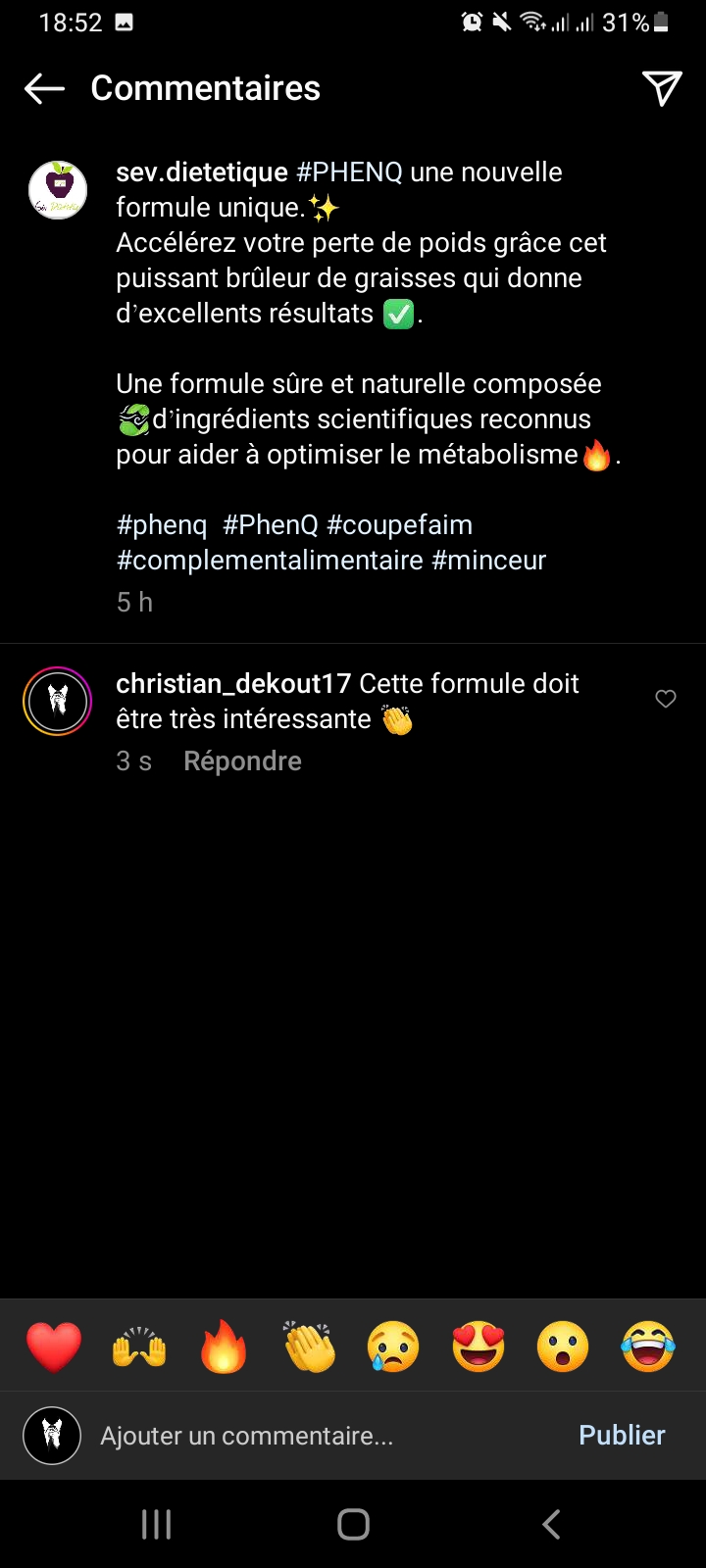Insert the surprised face emoji
The height and width of the screenshot is (1568, 706).
563,1347
